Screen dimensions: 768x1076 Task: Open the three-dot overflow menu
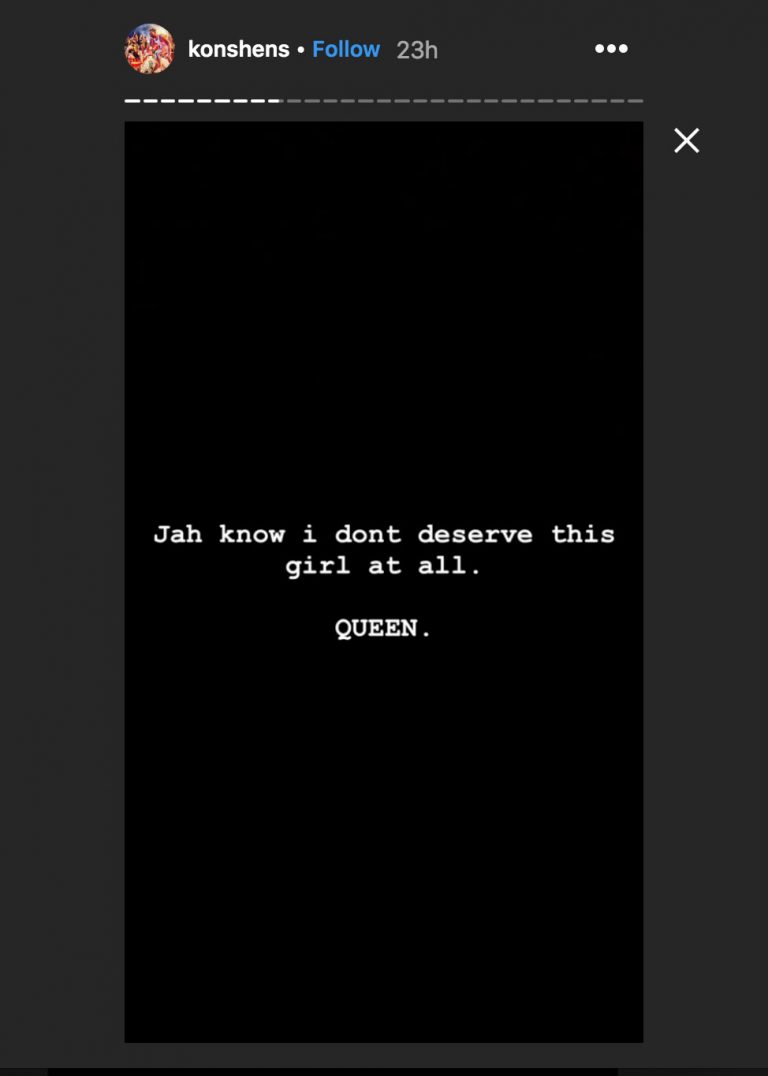[611, 49]
